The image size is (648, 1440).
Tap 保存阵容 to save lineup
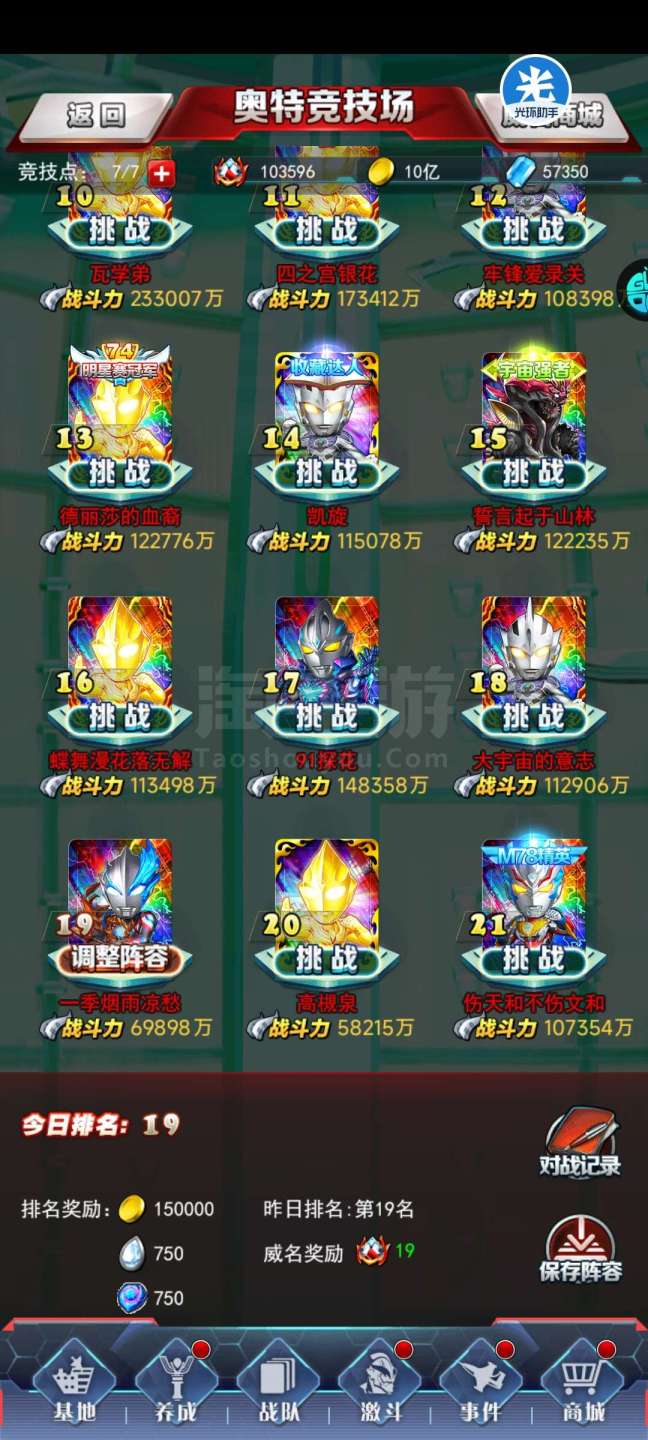click(x=580, y=1250)
